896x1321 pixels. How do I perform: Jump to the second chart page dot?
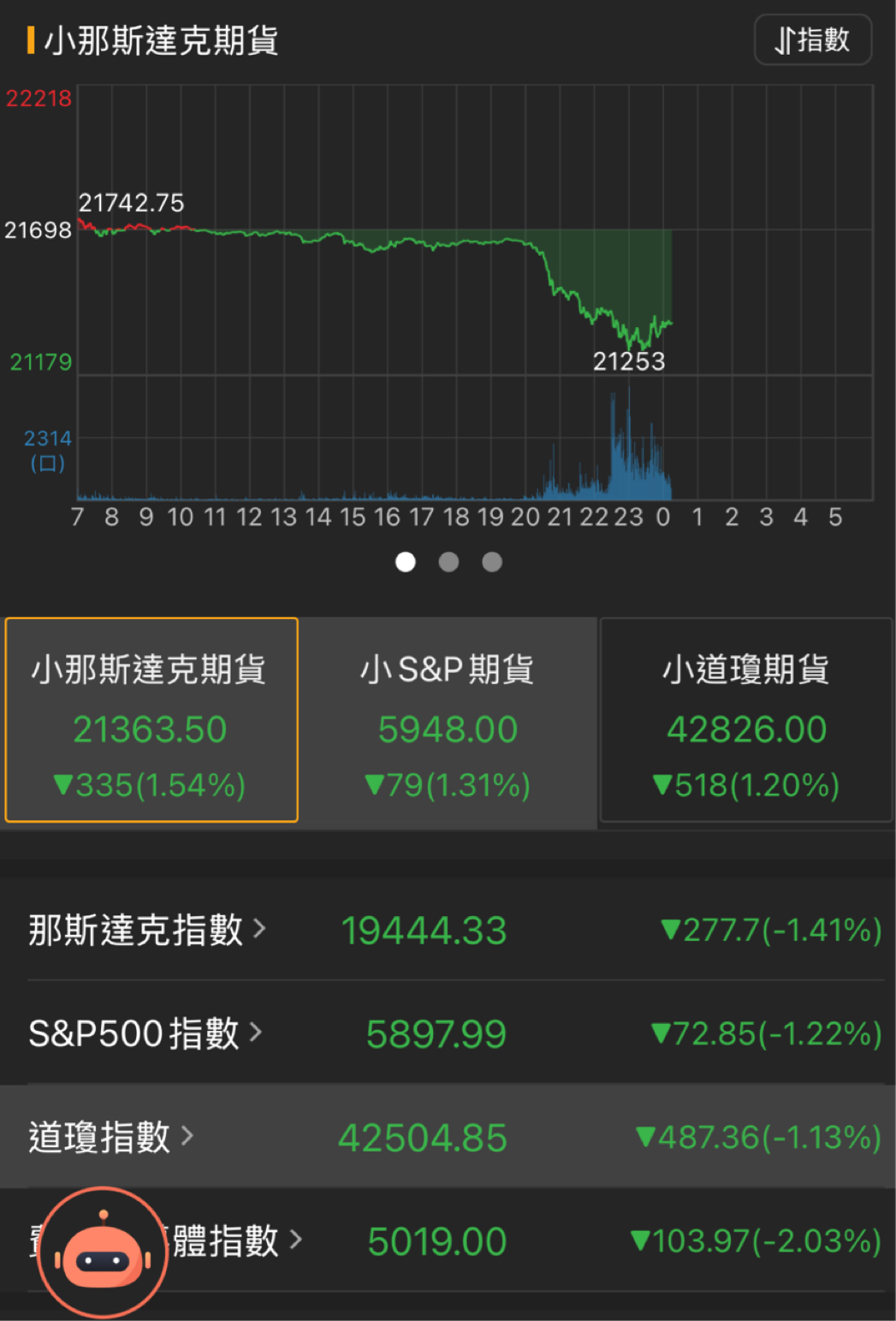pyautogui.click(x=448, y=562)
